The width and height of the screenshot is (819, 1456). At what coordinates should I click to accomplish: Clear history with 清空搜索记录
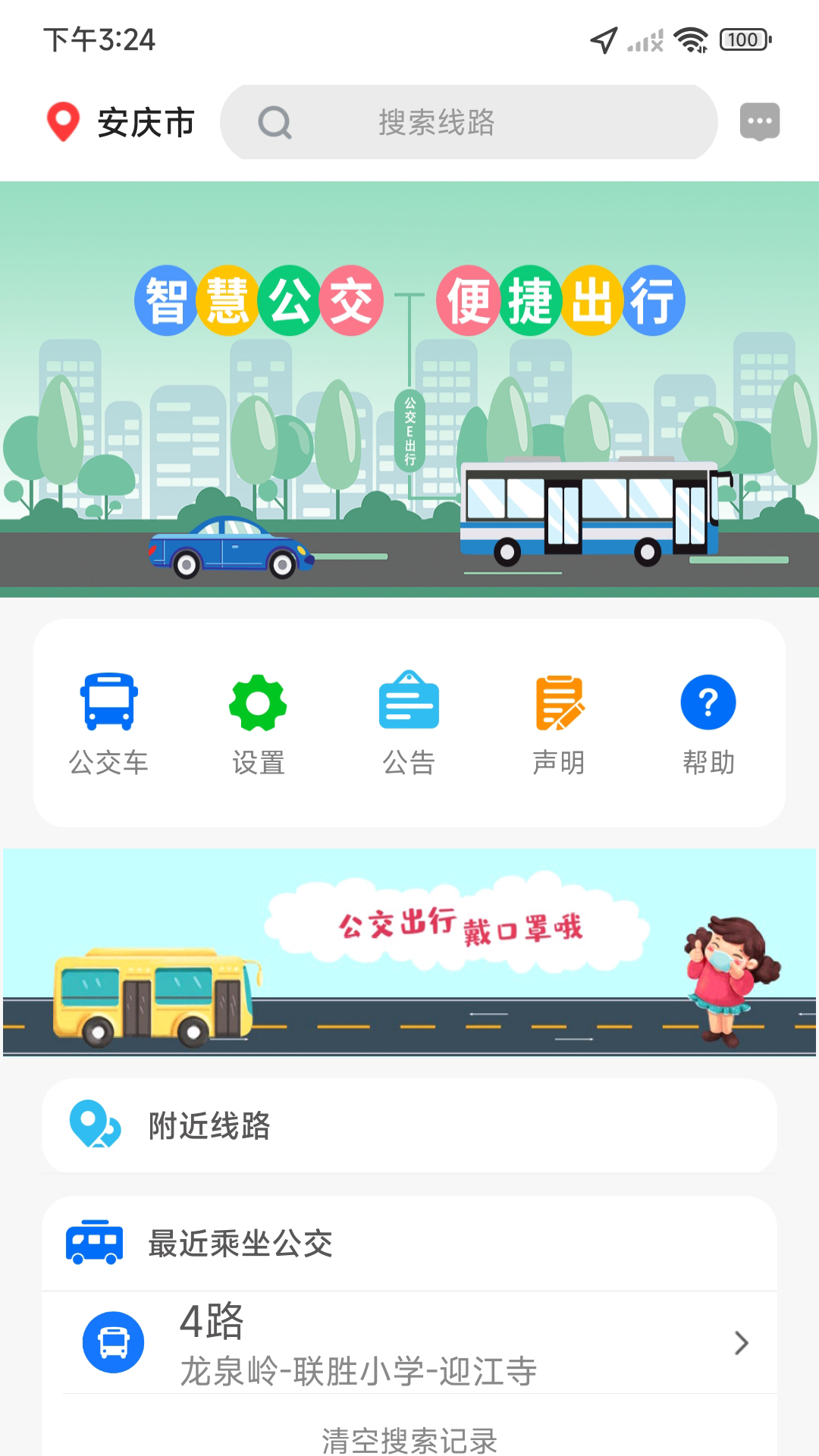[409, 1439]
